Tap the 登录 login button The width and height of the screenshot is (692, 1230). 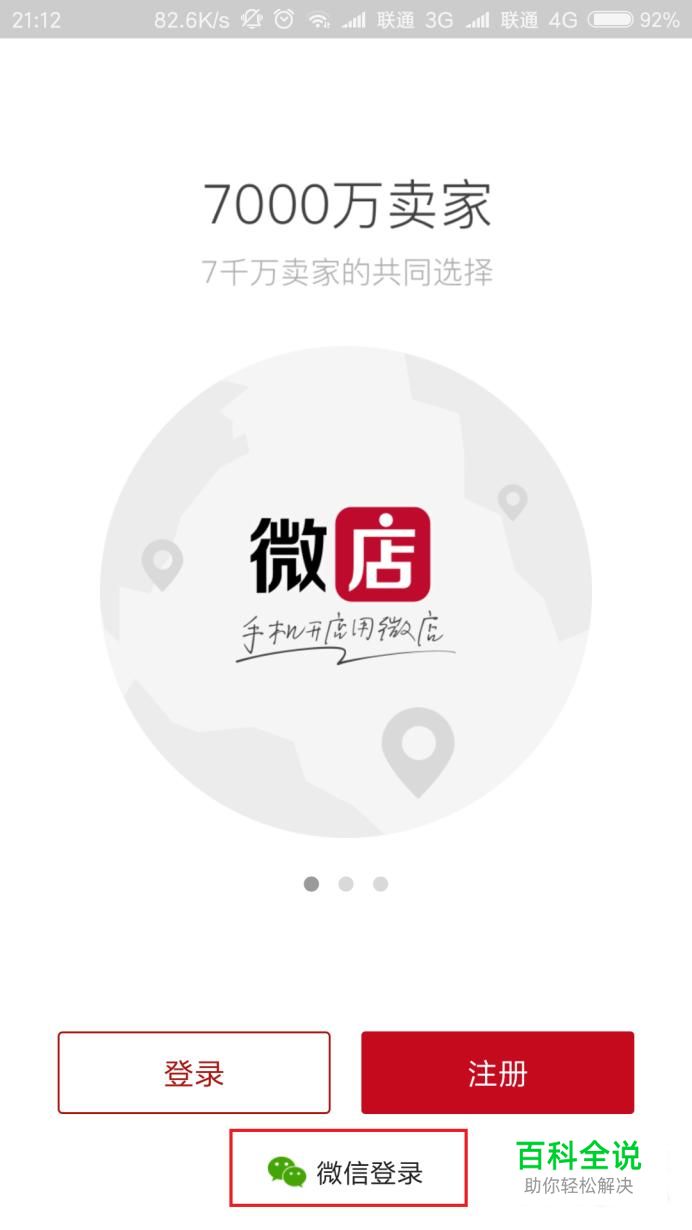pyautogui.click(x=194, y=1073)
